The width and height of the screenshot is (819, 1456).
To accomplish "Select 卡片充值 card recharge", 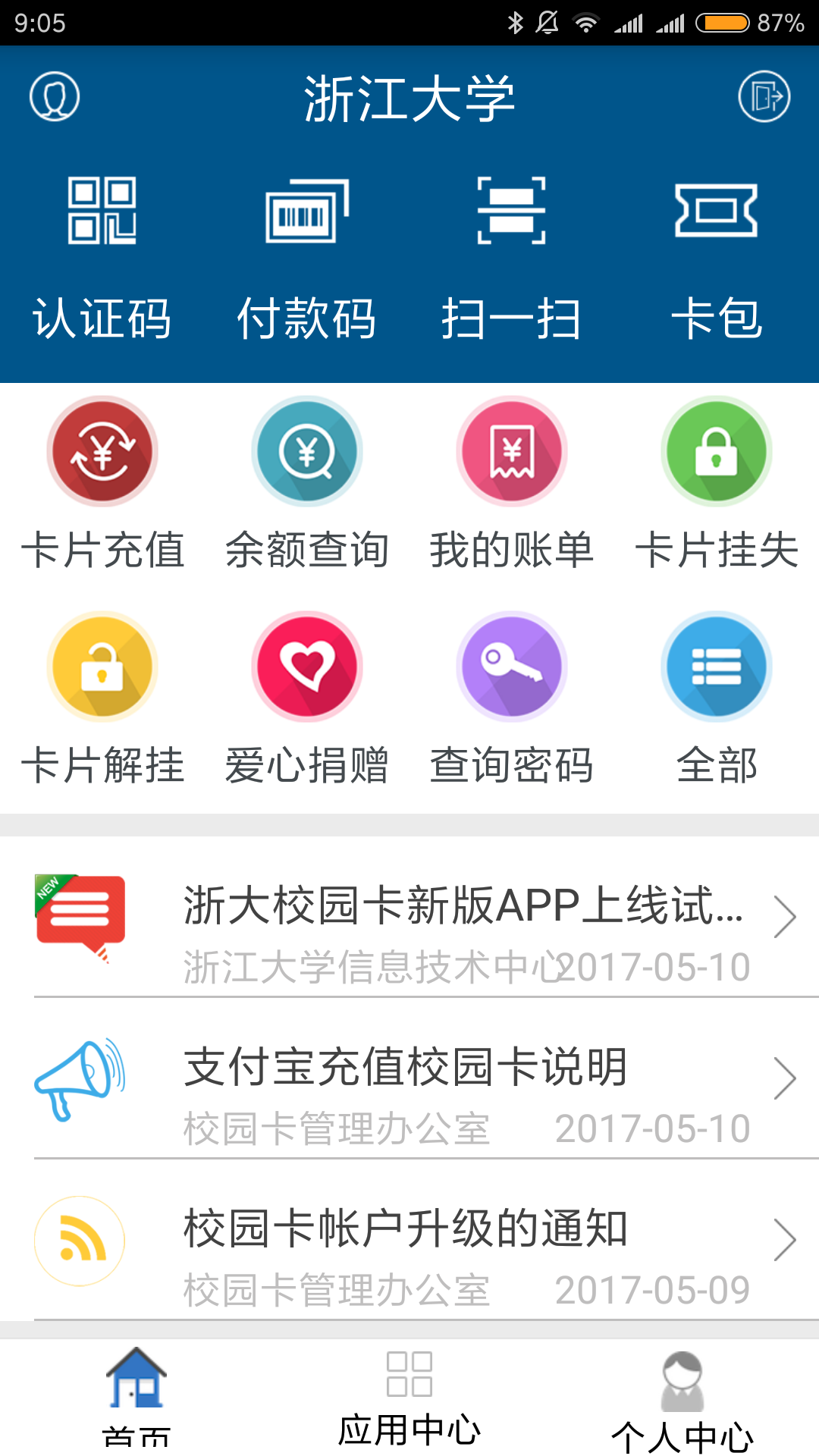I will point(102,482).
